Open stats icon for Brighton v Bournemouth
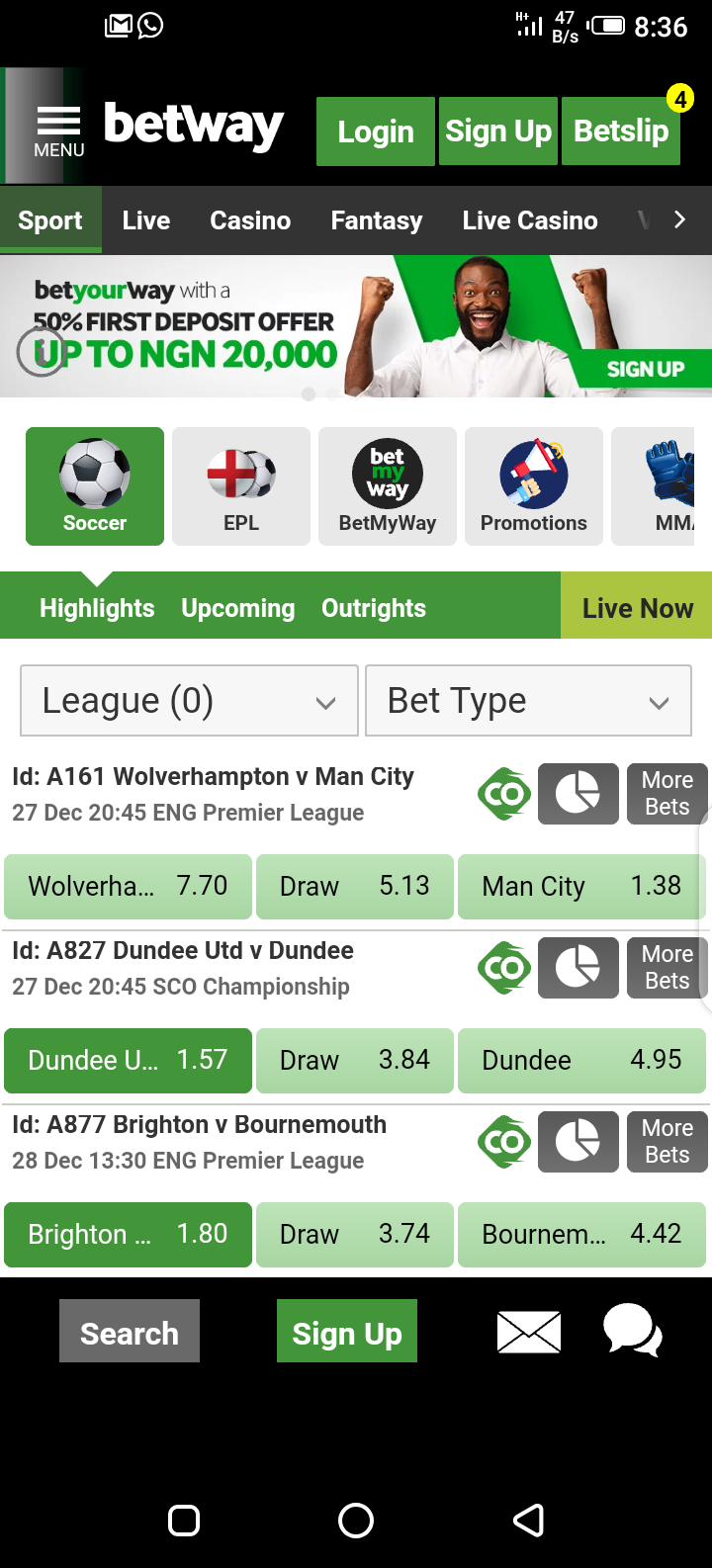Viewport: 712px width, 1568px height. pos(578,1142)
